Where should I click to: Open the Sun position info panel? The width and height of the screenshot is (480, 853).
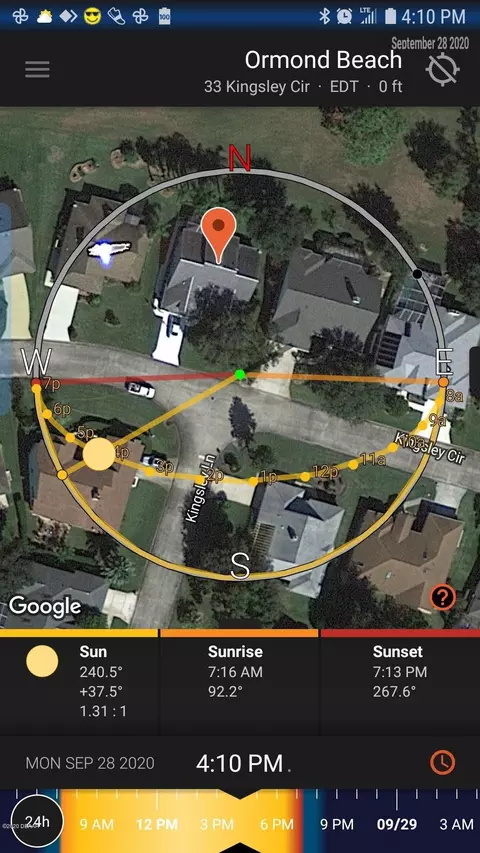(79, 681)
